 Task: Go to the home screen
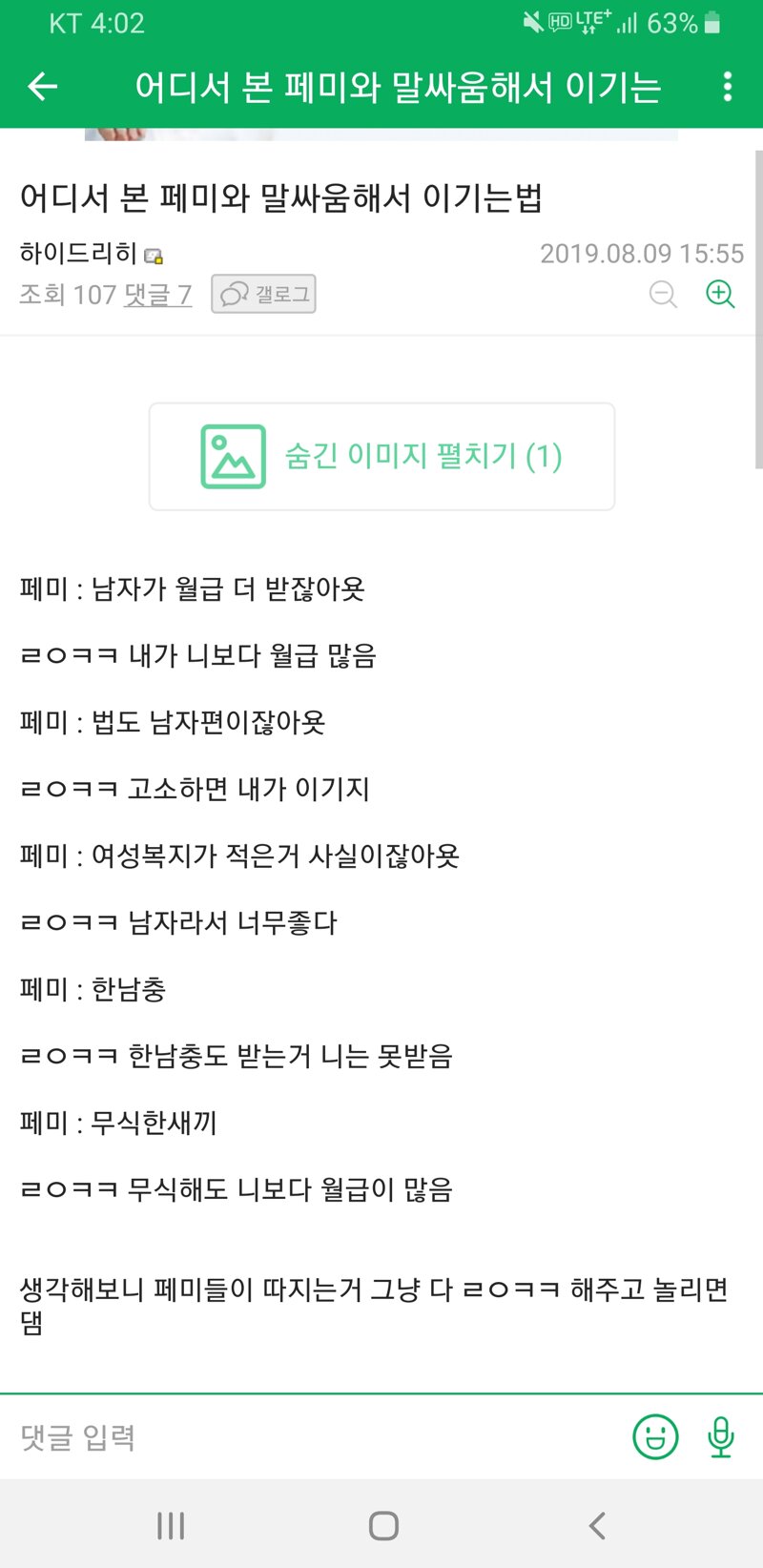(383, 1526)
